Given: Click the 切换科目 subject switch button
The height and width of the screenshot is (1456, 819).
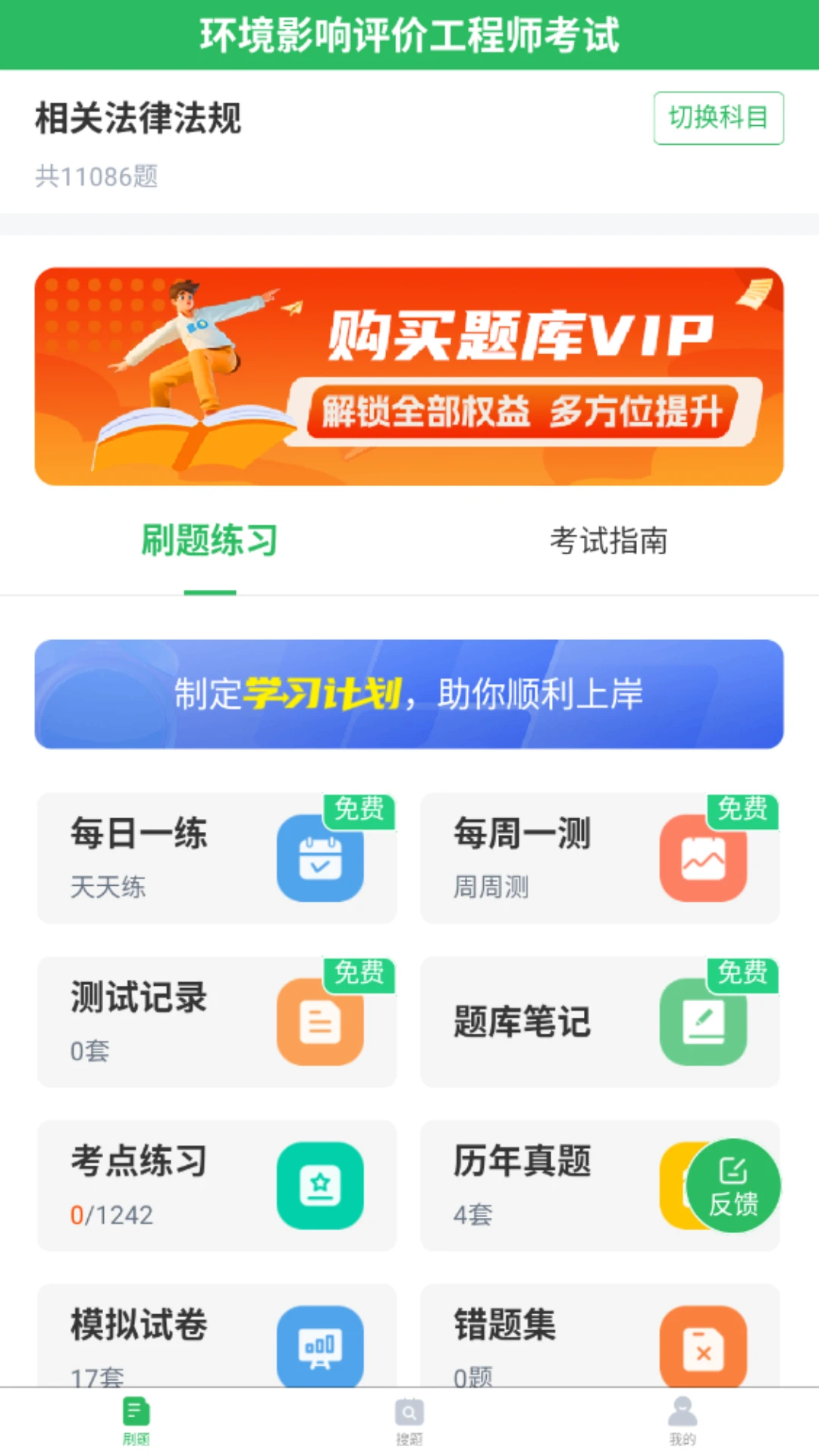Looking at the screenshot, I should (x=717, y=118).
